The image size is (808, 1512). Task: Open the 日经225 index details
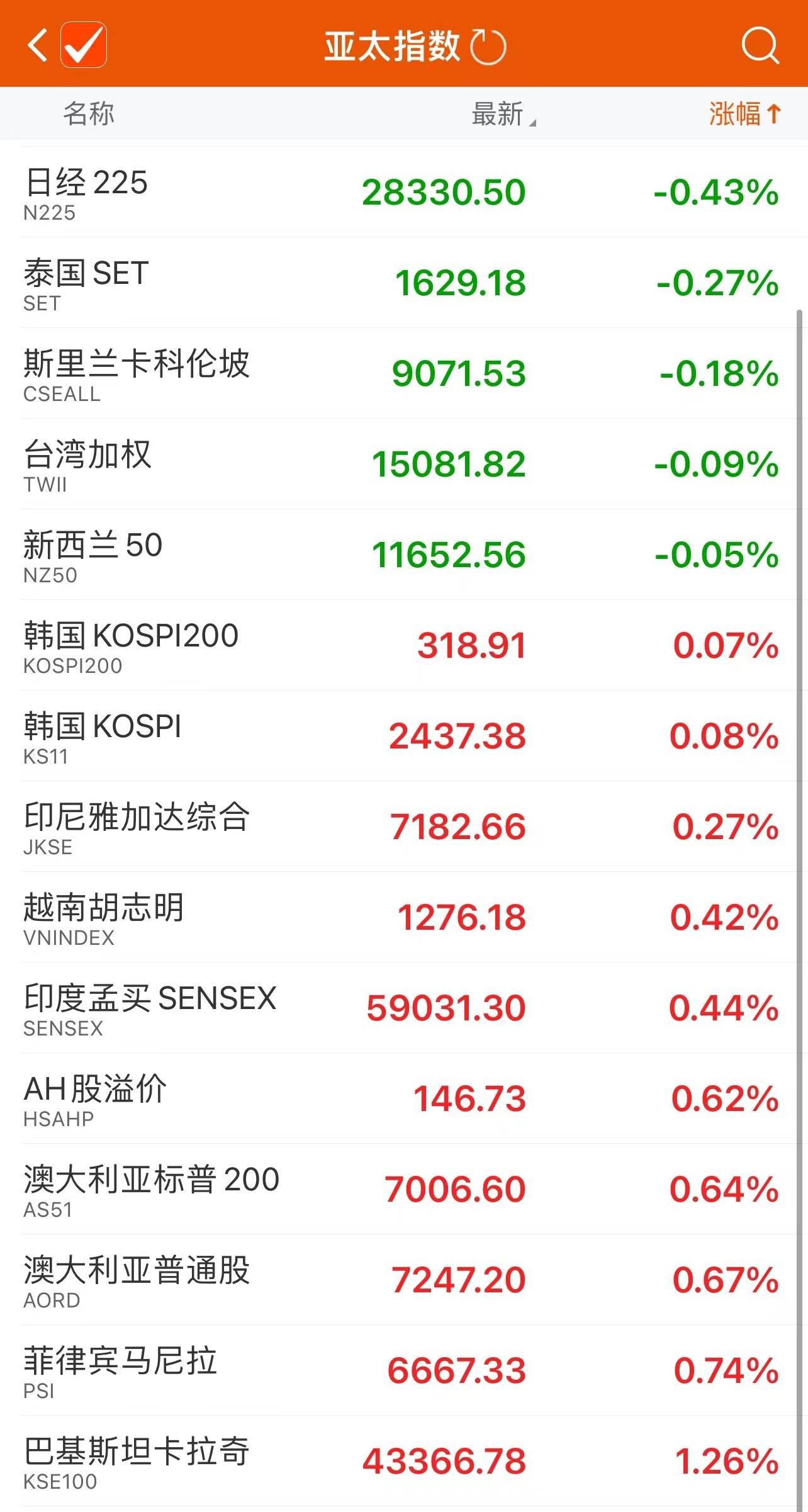404,192
